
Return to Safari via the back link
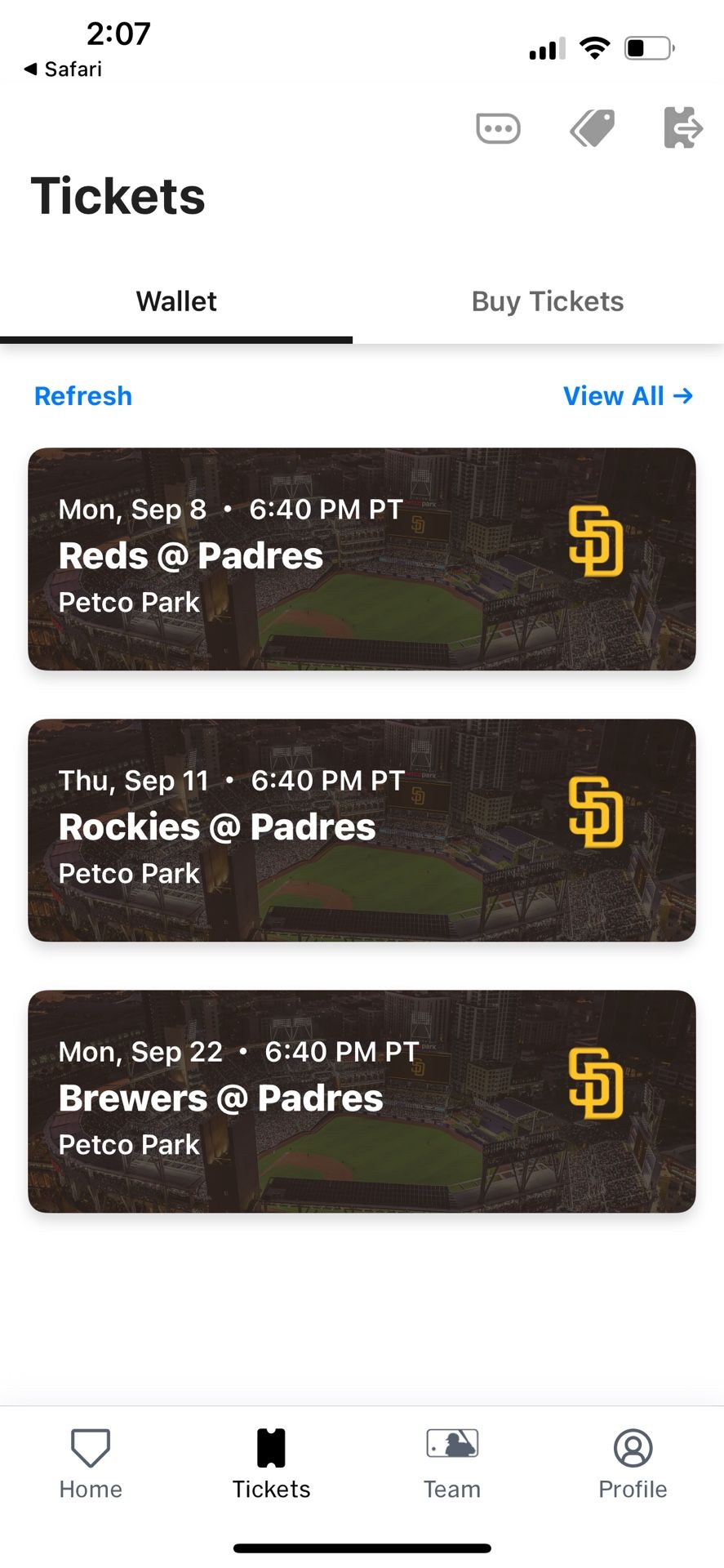pyautogui.click(x=64, y=69)
